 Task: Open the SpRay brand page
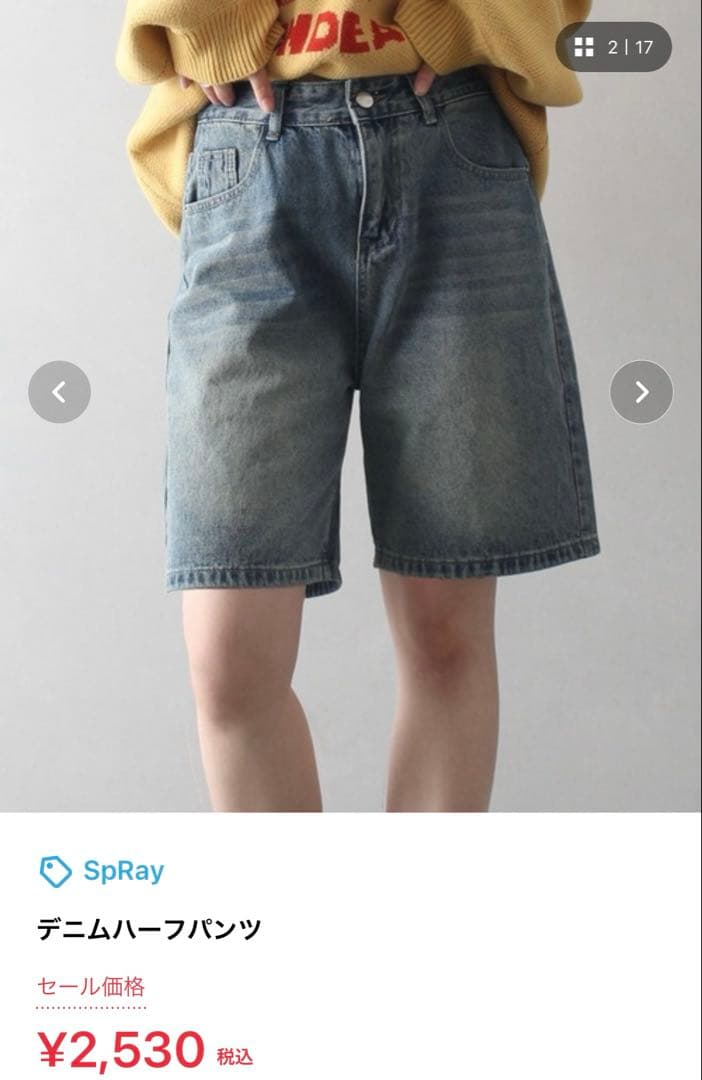tap(102, 871)
